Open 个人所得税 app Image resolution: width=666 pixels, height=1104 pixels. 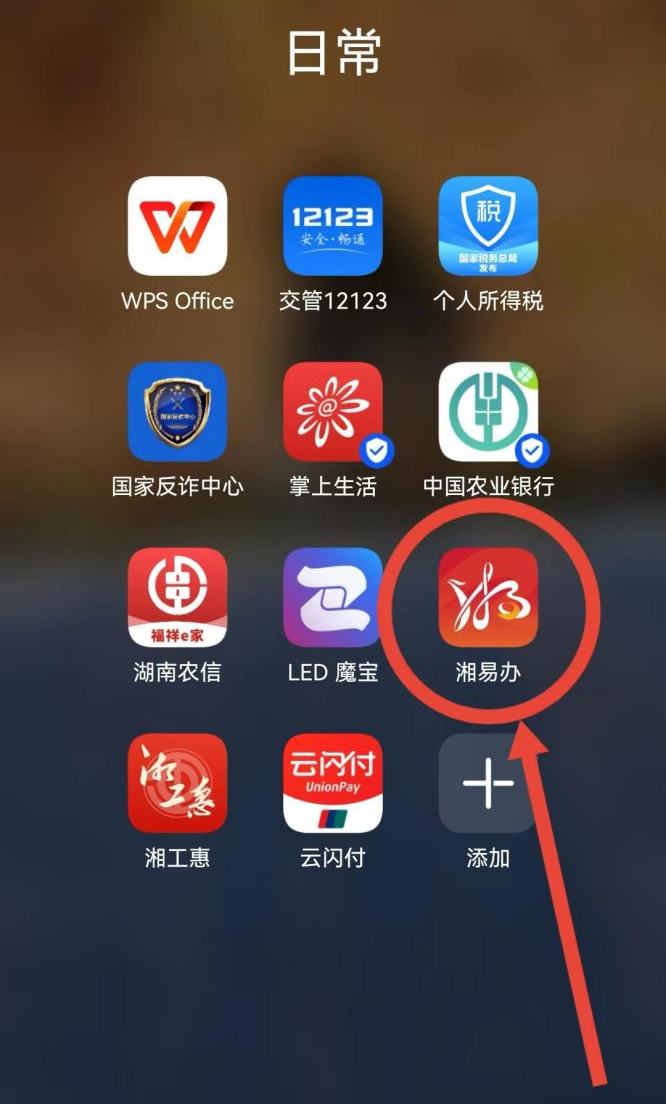(x=488, y=226)
